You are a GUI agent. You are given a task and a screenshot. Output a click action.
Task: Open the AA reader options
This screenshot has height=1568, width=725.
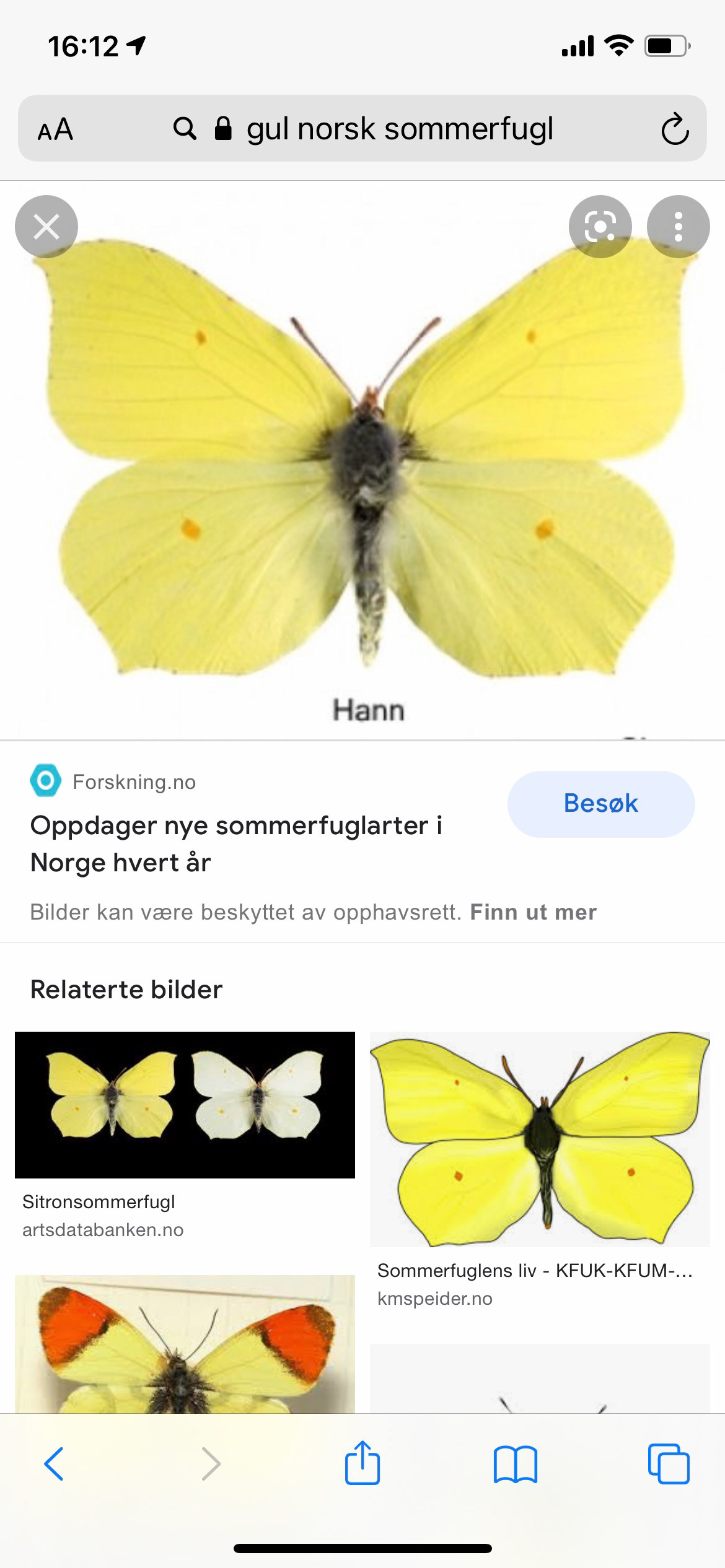tap(55, 130)
